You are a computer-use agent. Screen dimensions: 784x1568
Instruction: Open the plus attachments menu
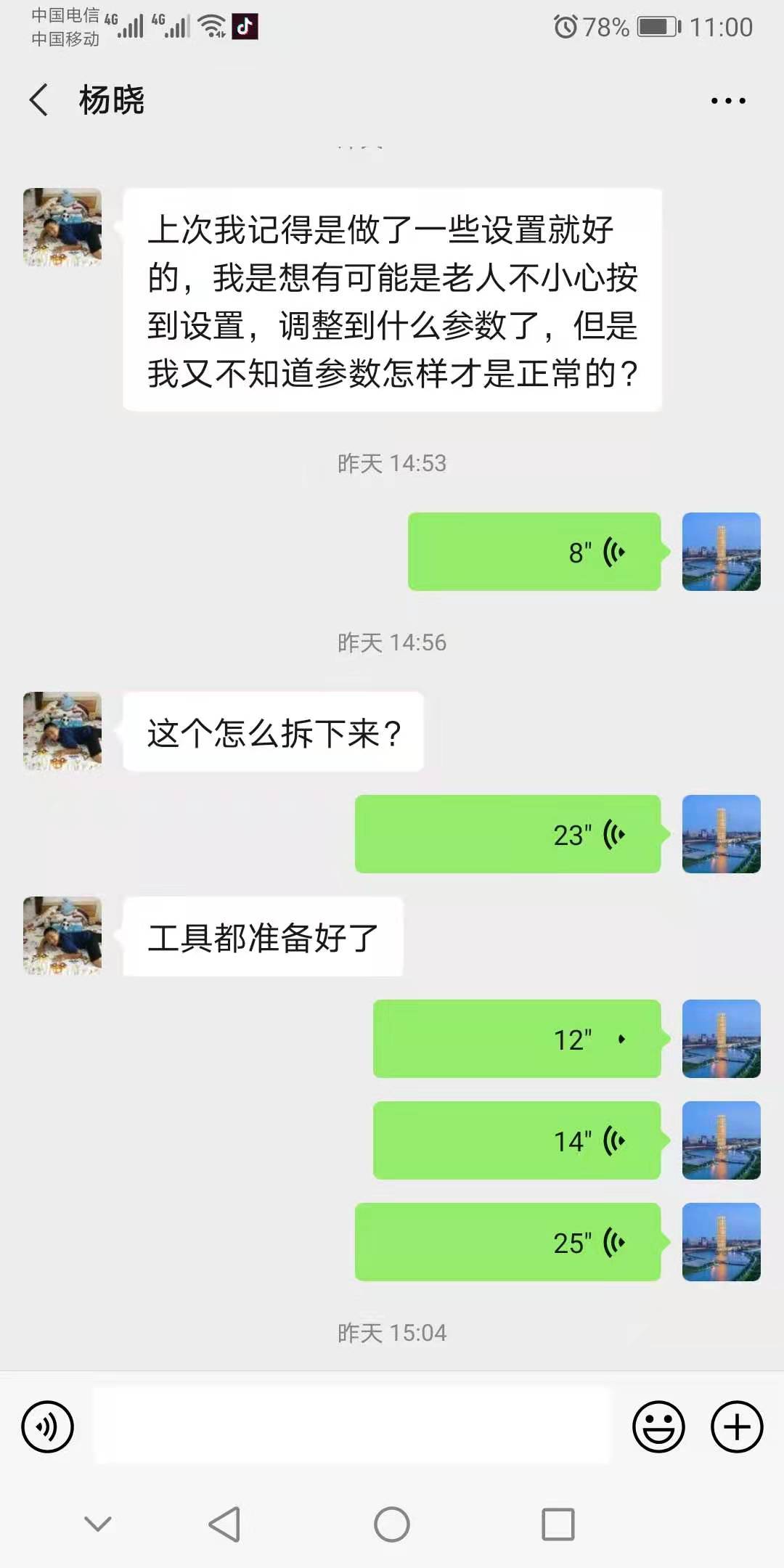click(736, 1426)
